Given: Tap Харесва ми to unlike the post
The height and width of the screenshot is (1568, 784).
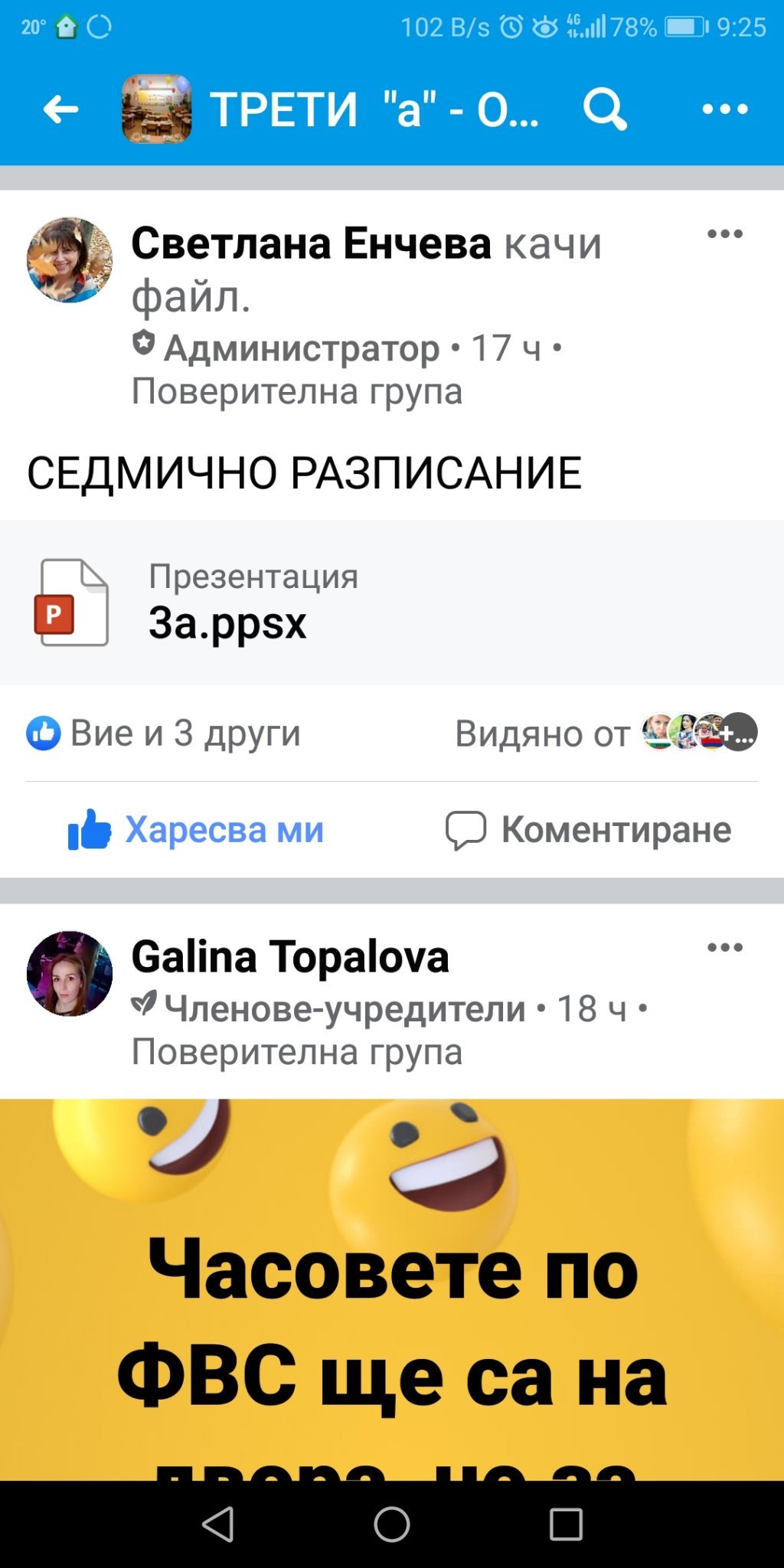Looking at the screenshot, I should [197, 830].
